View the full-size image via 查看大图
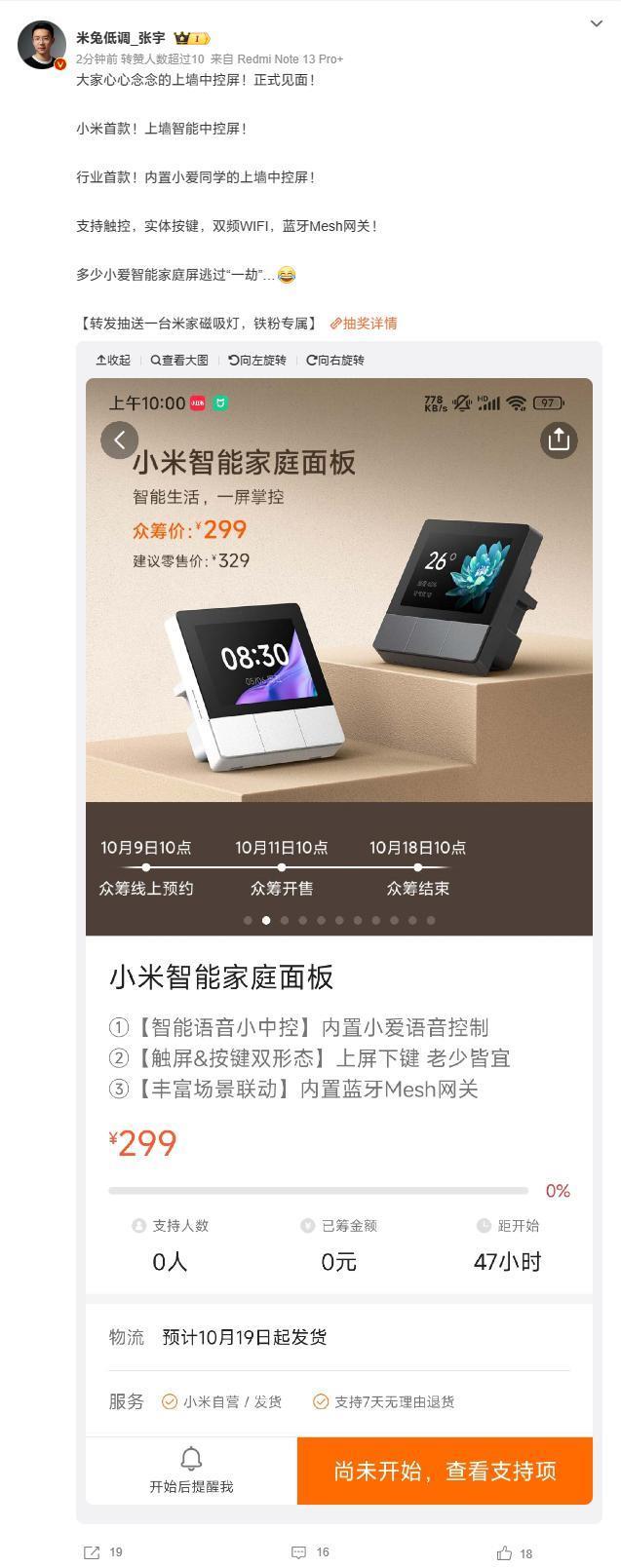 (179, 361)
